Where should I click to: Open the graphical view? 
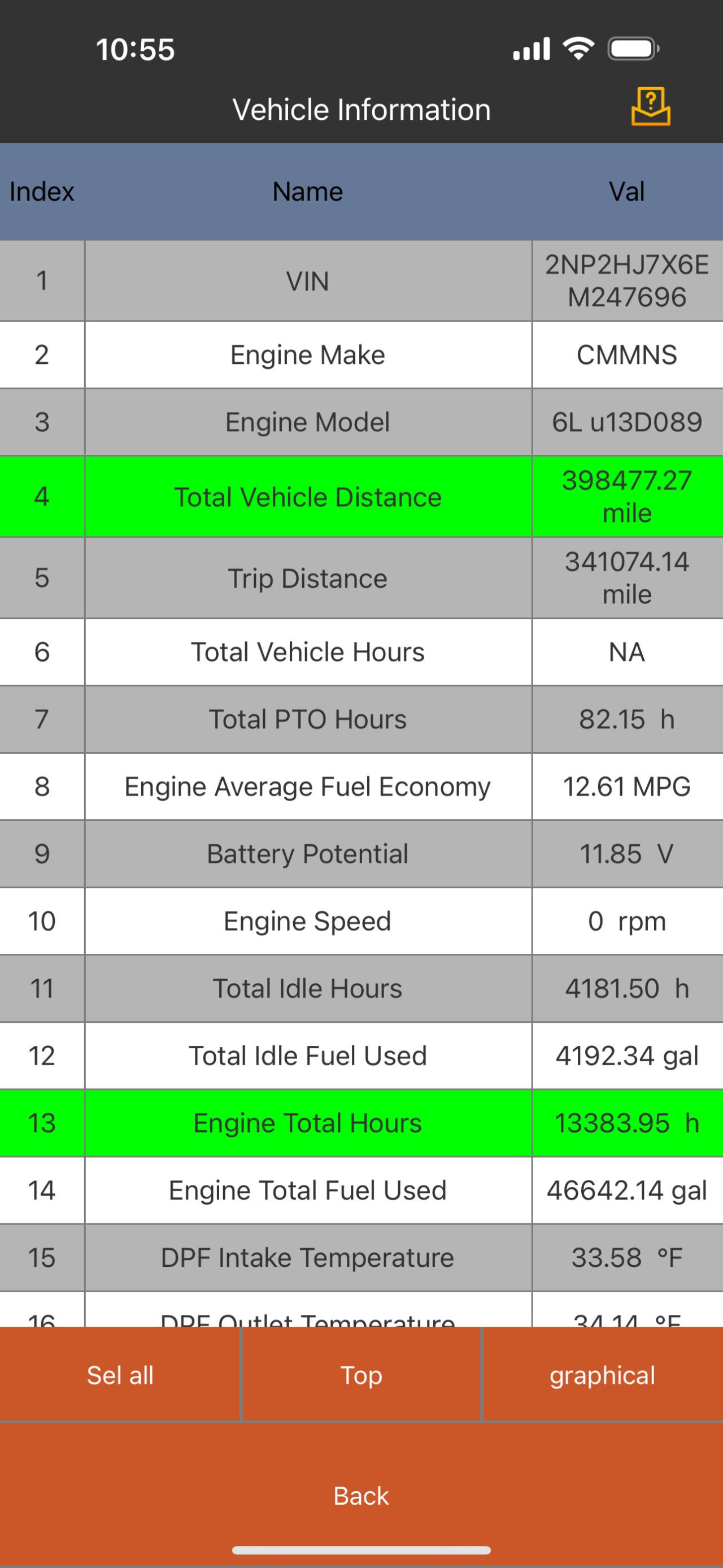click(603, 1375)
